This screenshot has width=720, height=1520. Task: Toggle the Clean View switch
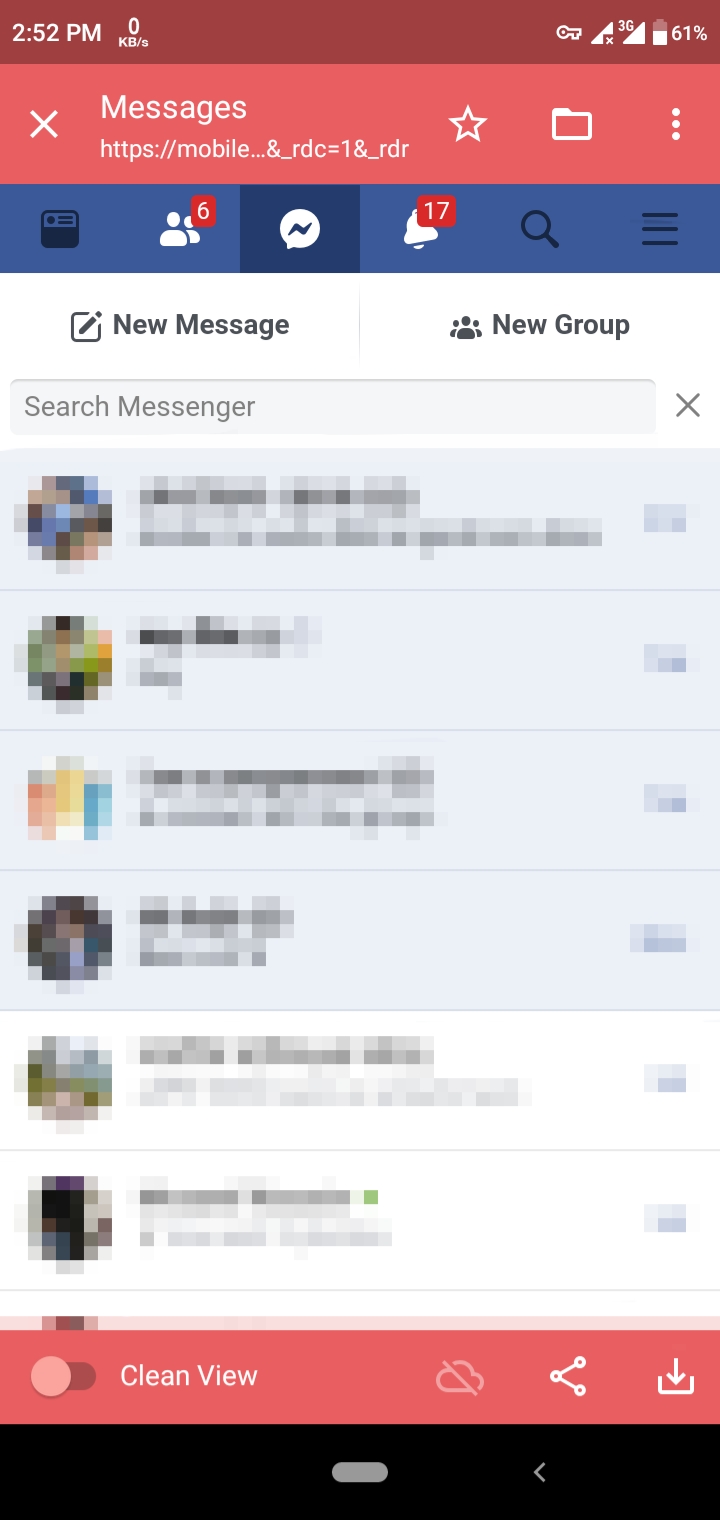coord(64,1377)
